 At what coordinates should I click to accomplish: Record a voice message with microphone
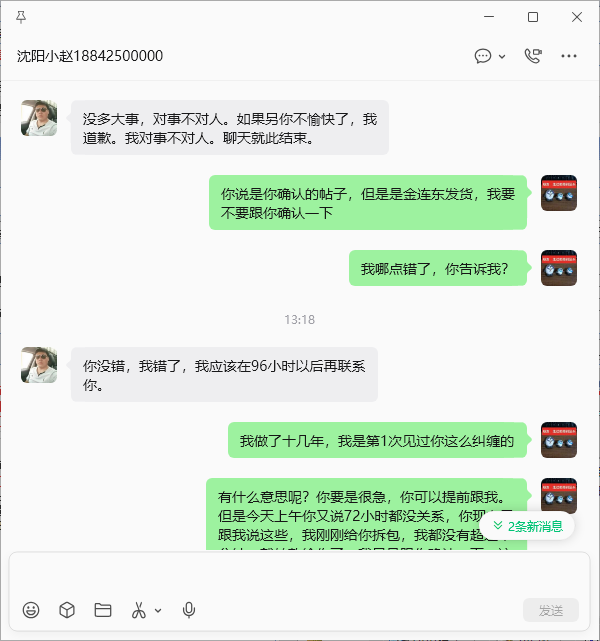pos(188,610)
